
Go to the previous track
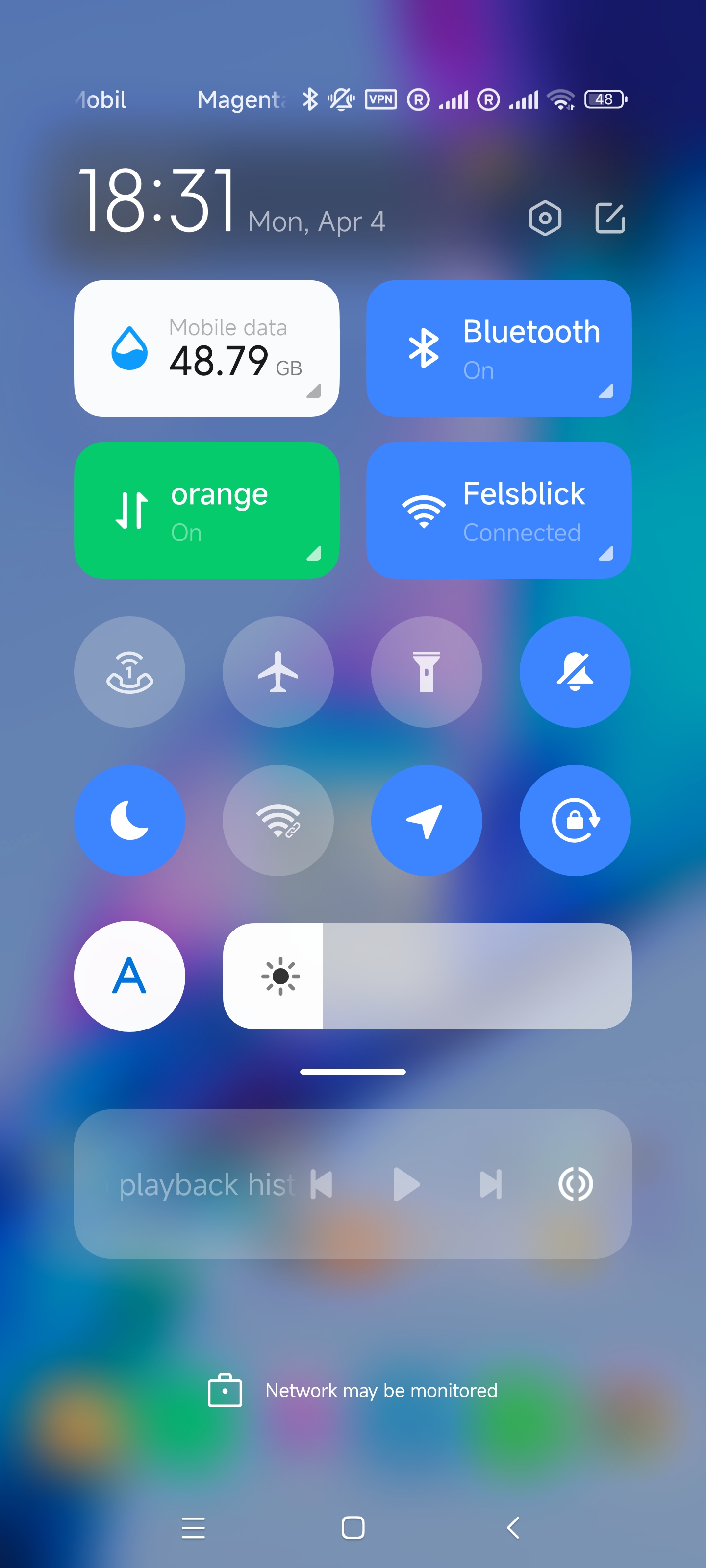pos(322,1184)
